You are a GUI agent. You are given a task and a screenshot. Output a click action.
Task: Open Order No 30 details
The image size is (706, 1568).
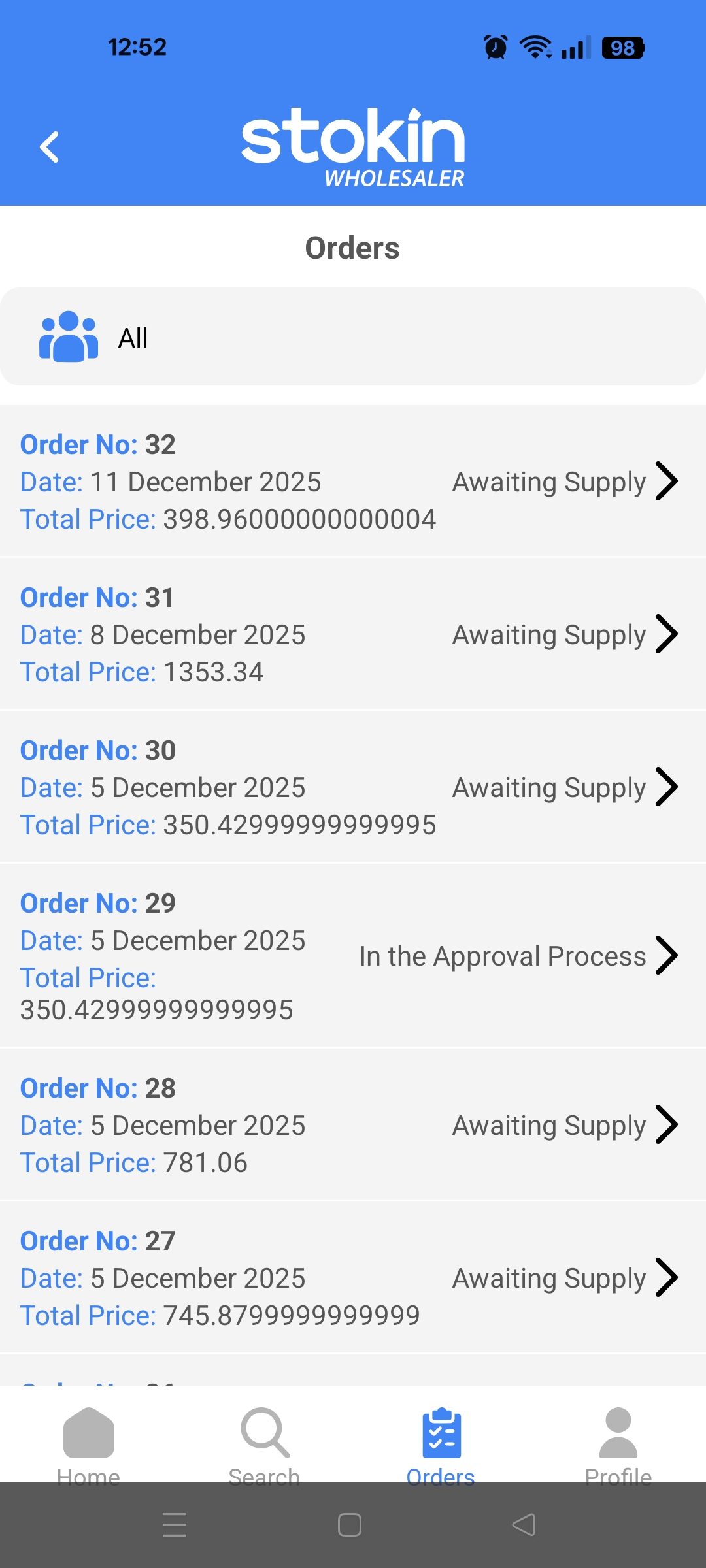point(353,787)
